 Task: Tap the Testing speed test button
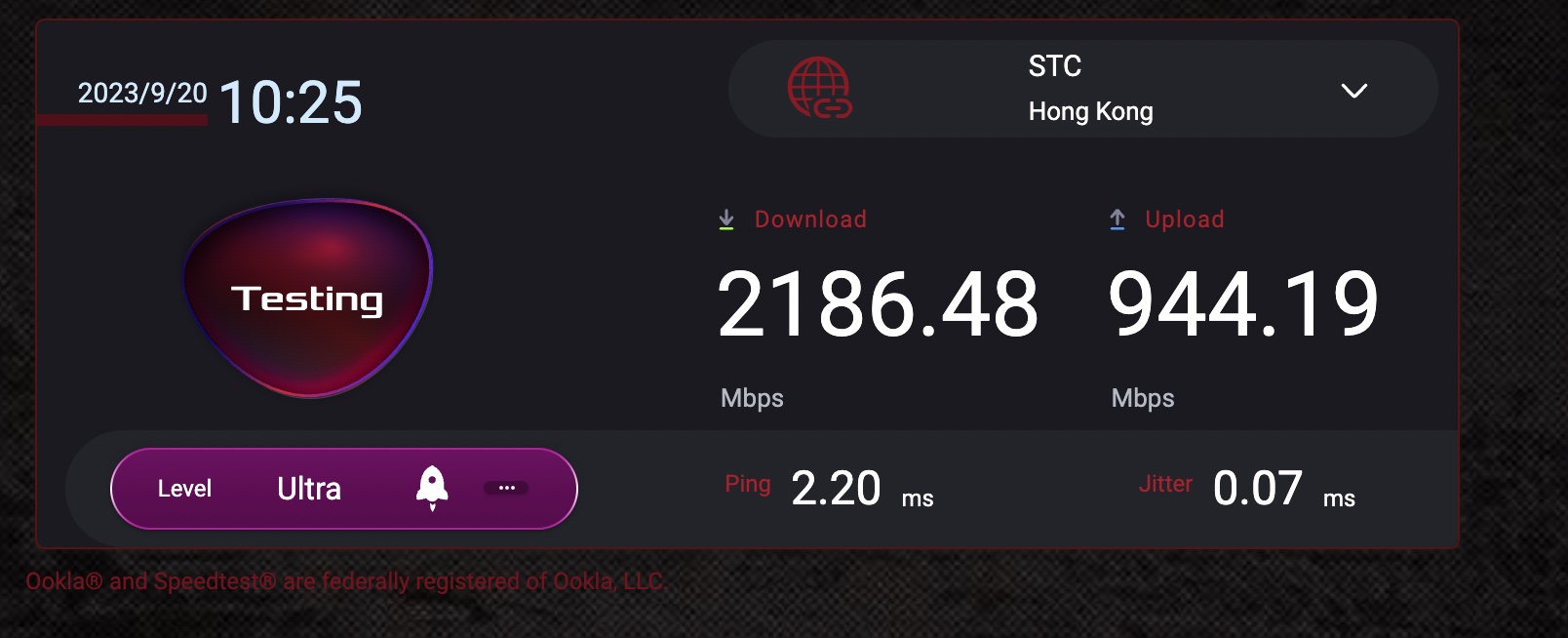click(x=307, y=299)
